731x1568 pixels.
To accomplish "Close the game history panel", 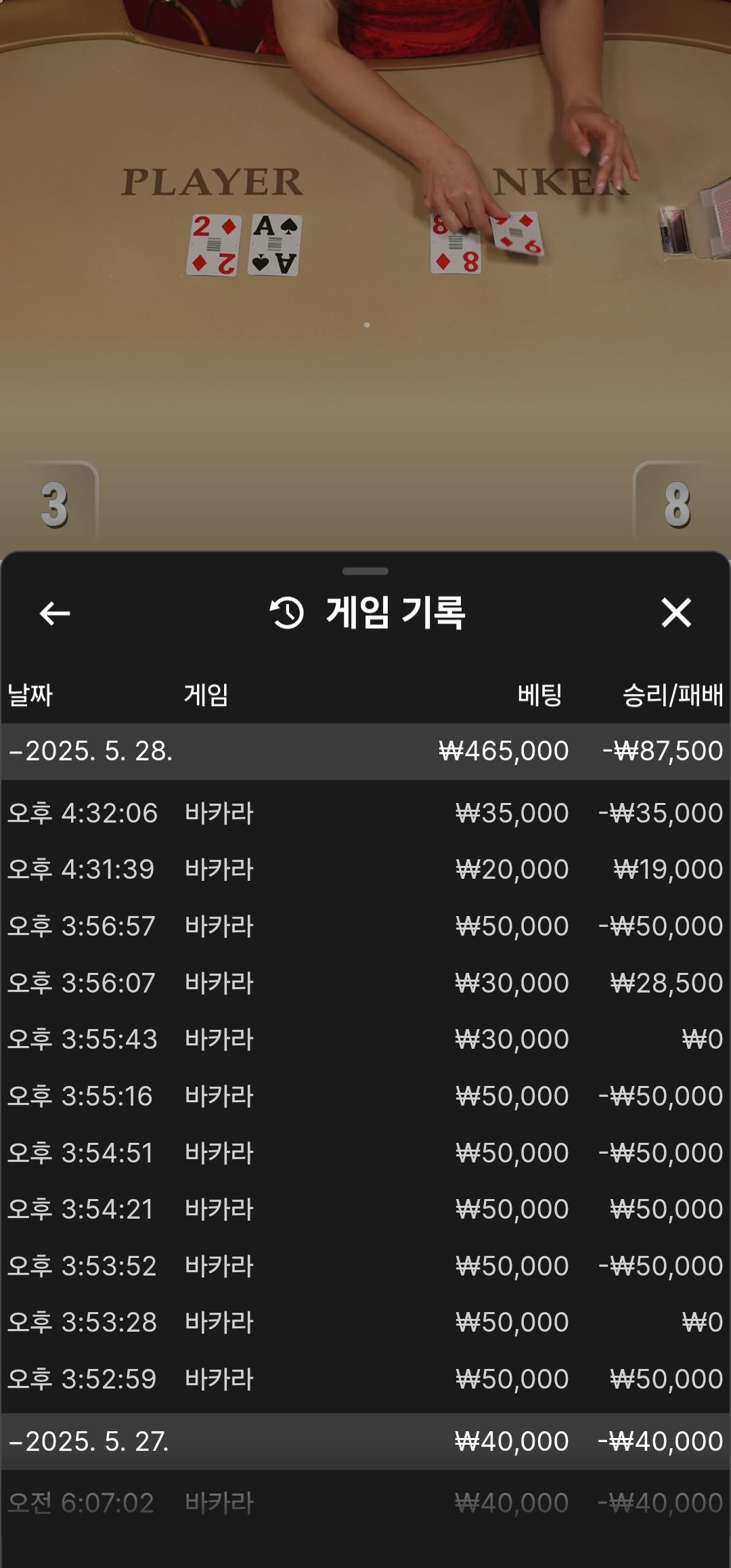I will [x=675, y=613].
